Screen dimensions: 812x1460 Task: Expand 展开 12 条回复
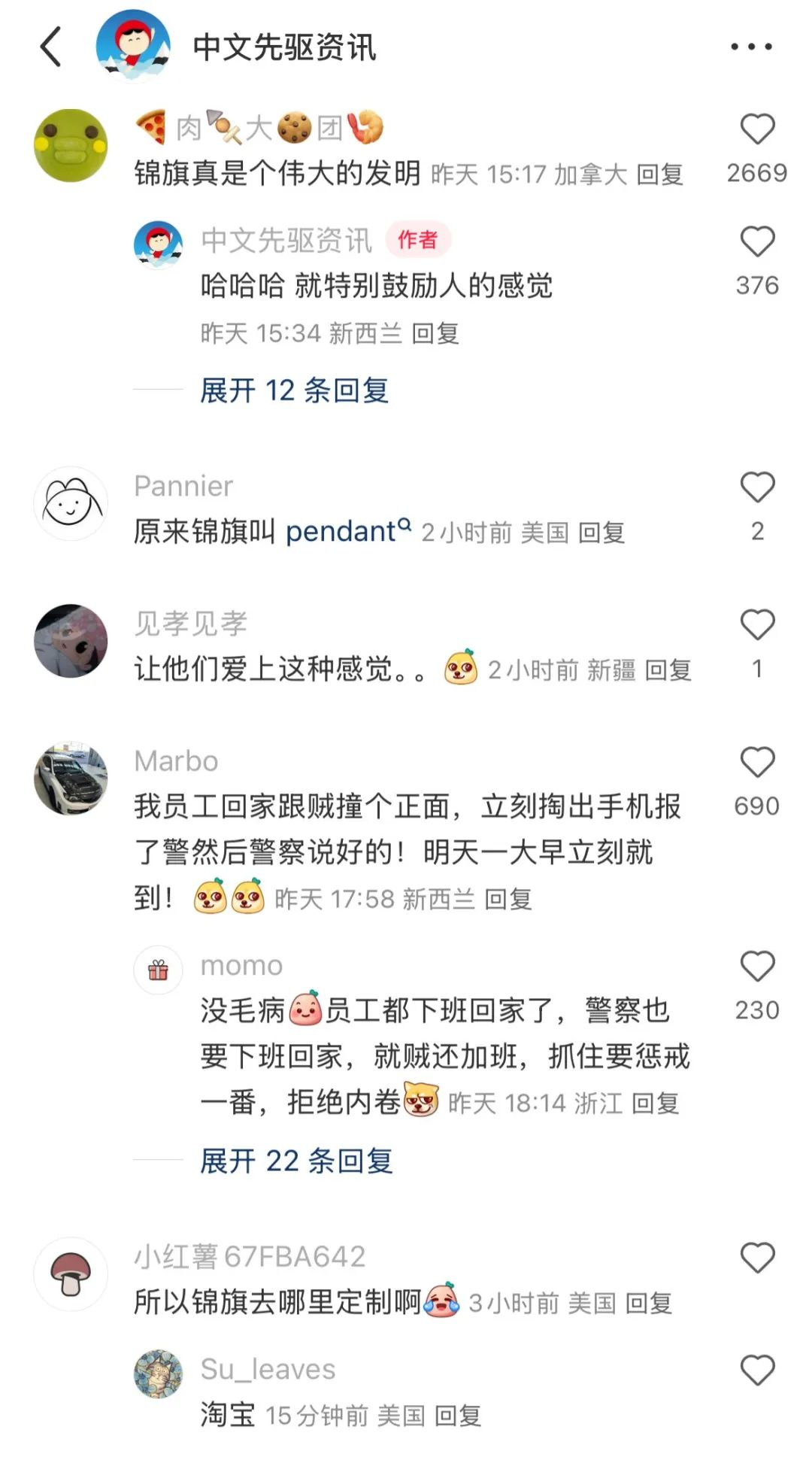pos(294,390)
